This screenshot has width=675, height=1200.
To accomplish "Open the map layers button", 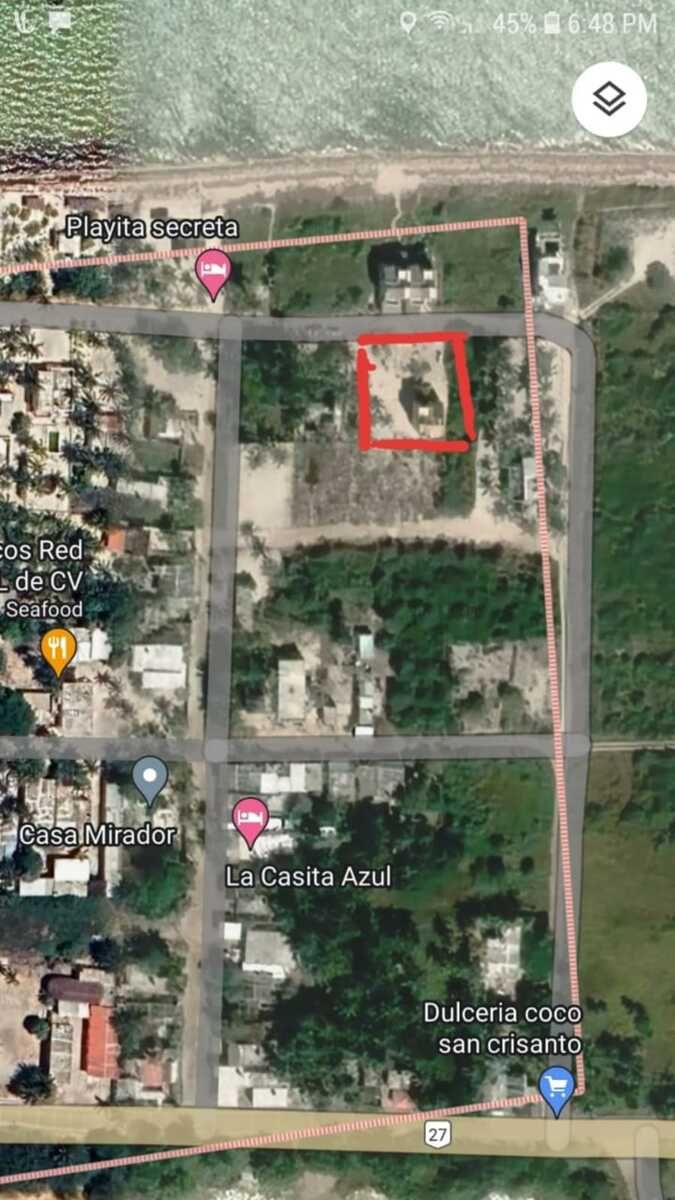I will [x=609, y=99].
